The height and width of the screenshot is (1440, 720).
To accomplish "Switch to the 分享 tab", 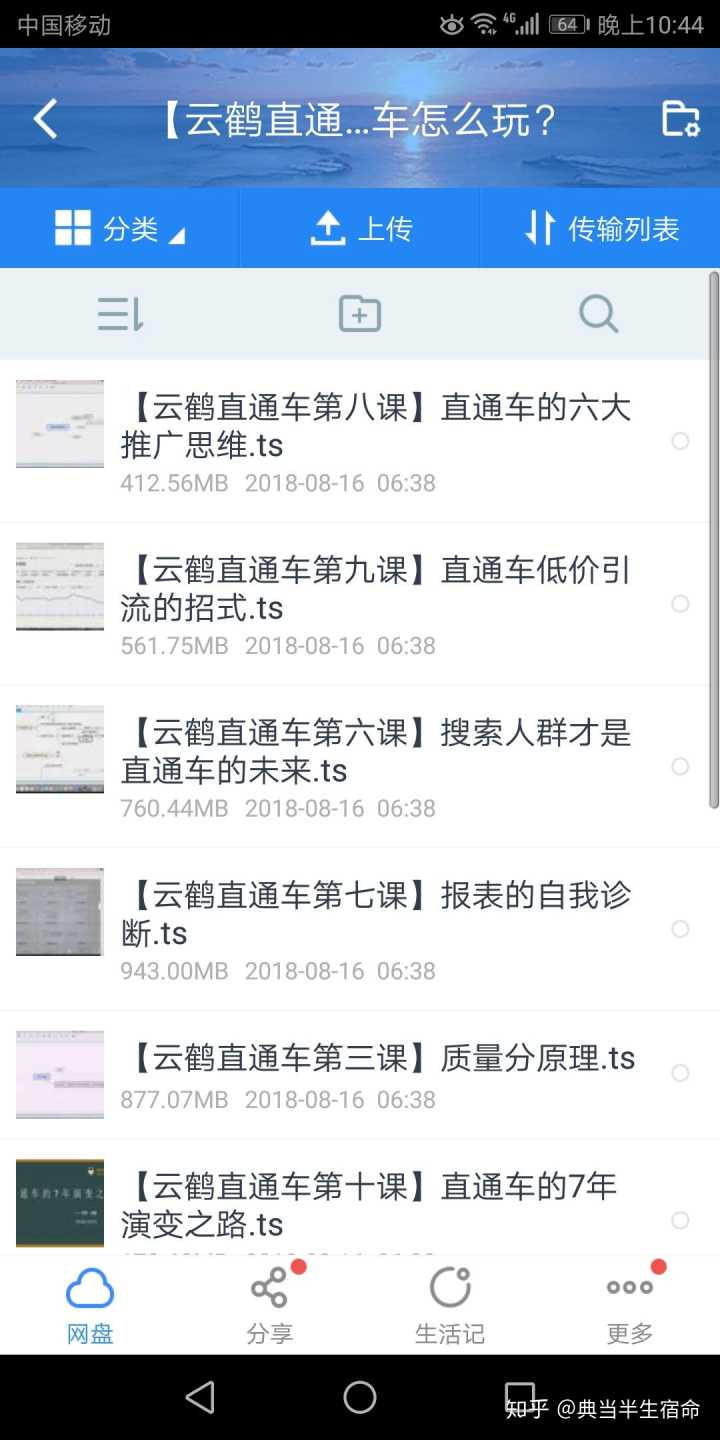I will [270, 1305].
